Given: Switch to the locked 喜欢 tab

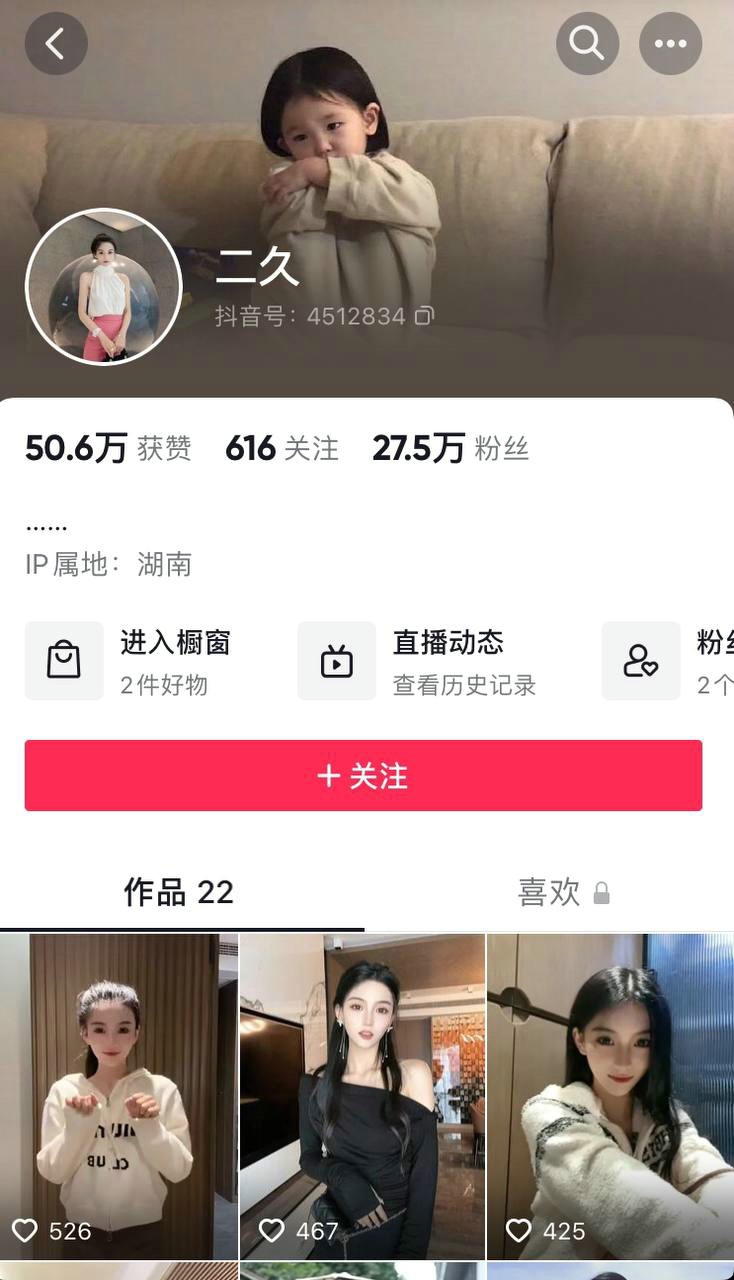Looking at the screenshot, I should point(562,892).
